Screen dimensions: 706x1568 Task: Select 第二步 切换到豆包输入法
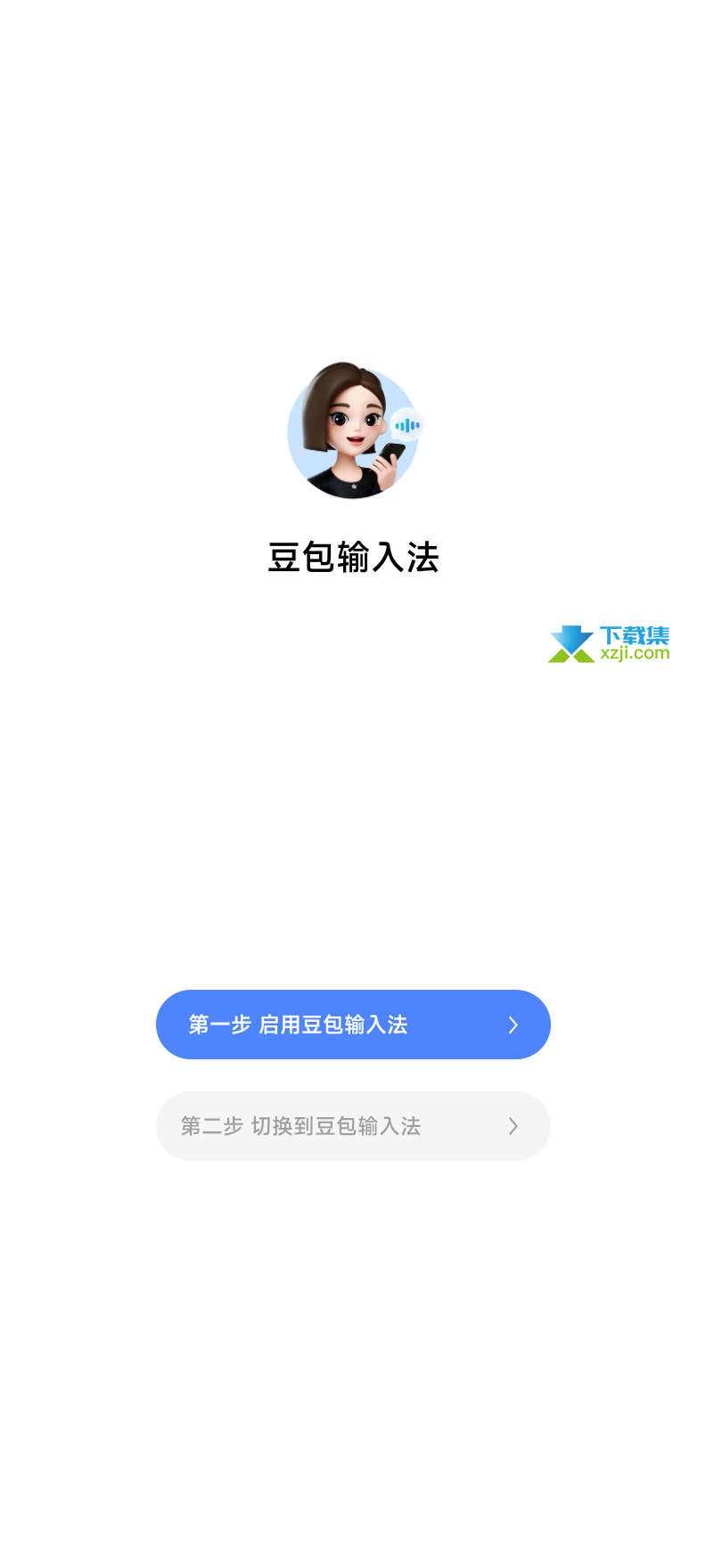(x=353, y=1126)
